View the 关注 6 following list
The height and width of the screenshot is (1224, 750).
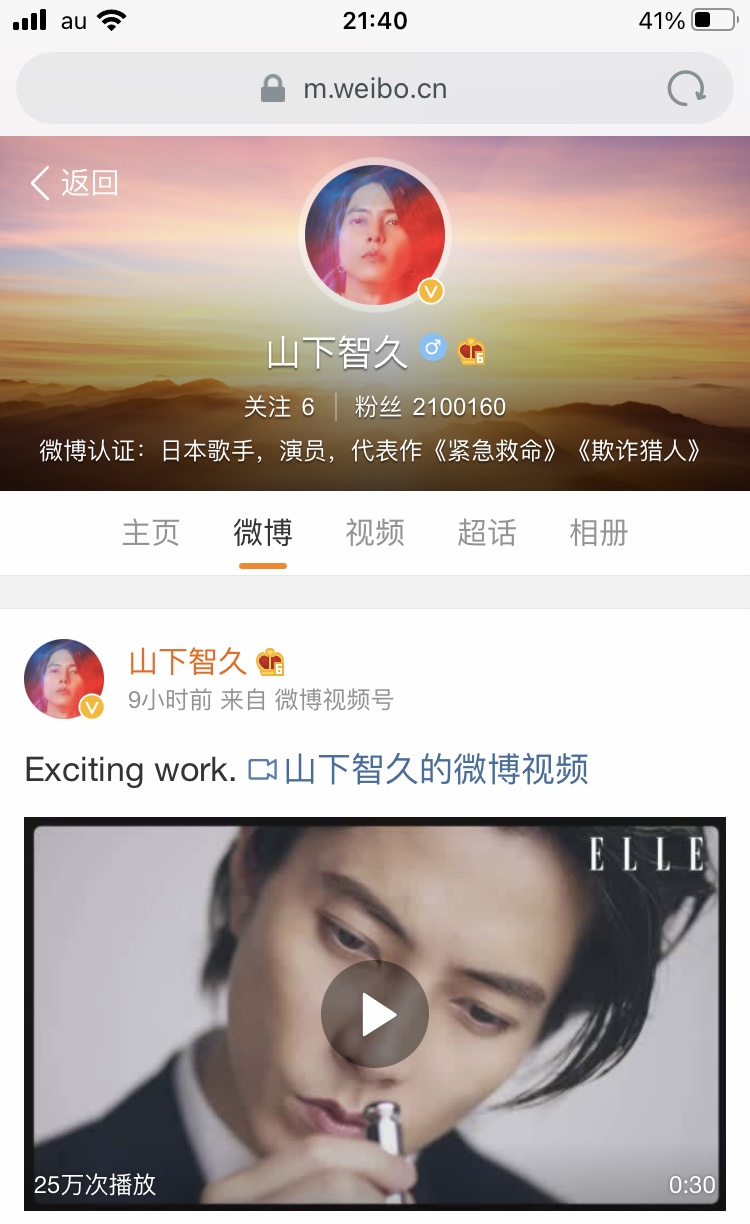tap(279, 407)
